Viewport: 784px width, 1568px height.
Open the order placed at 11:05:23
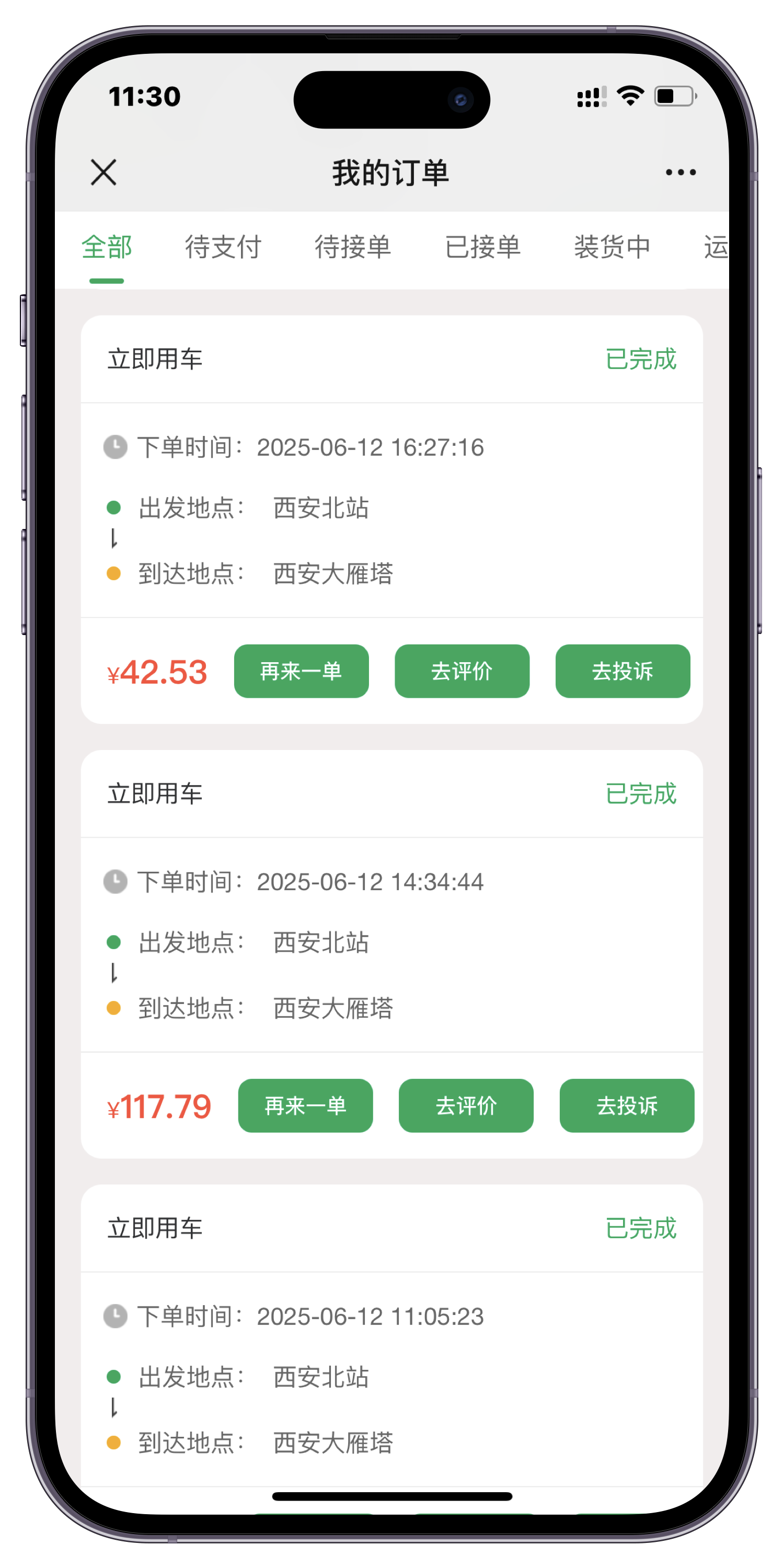pos(392,1379)
